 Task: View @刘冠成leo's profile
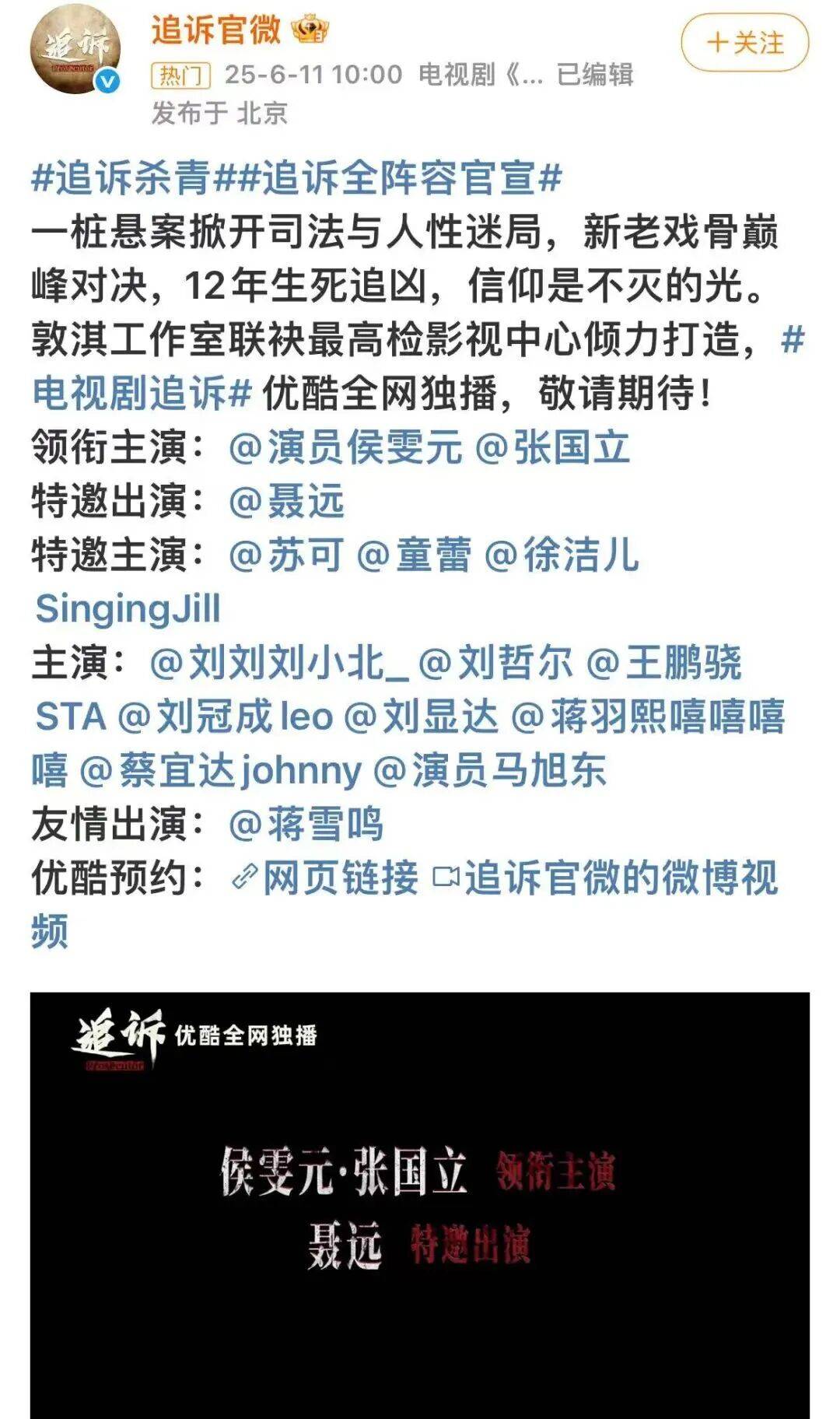coord(226,717)
